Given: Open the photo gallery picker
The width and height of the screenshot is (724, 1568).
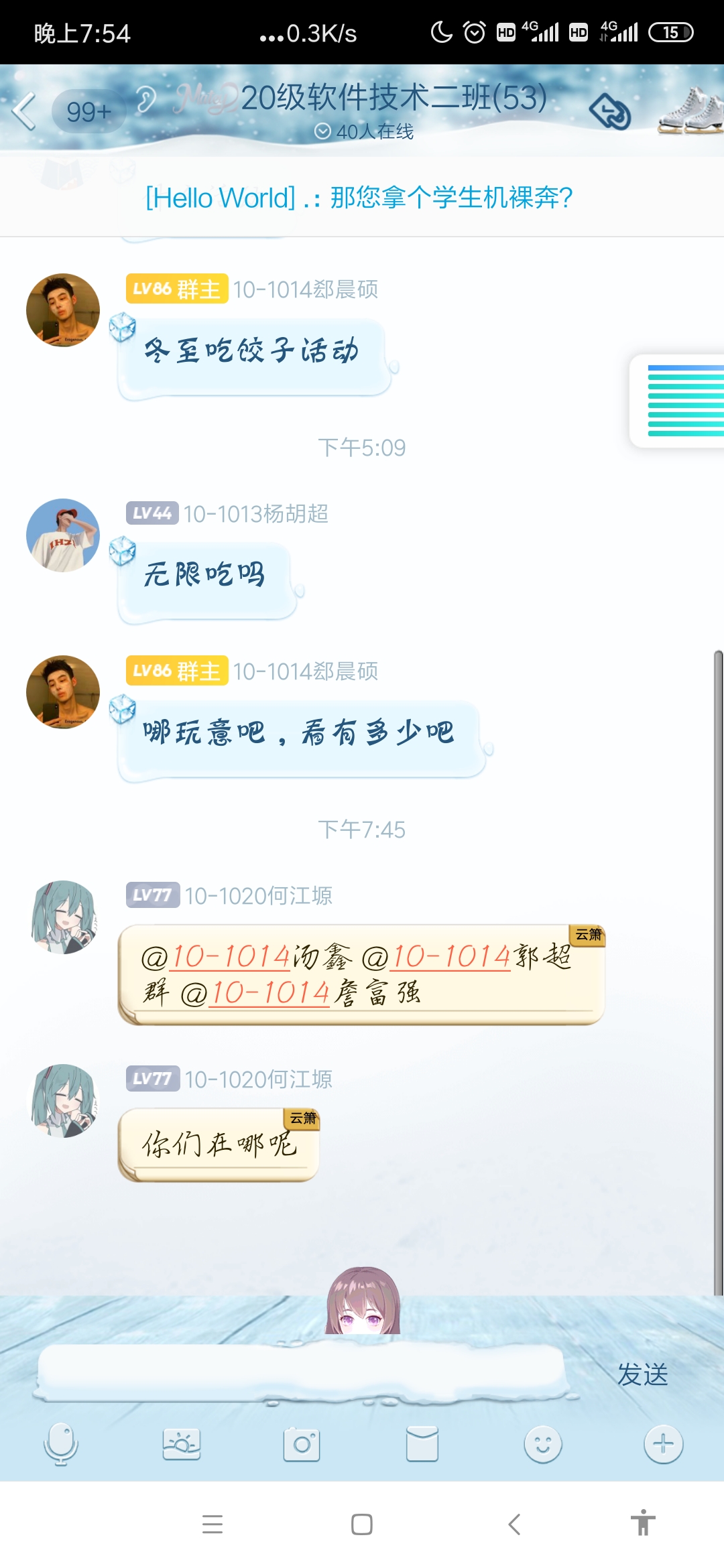Looking at the screenshot, I should 181,1444.
